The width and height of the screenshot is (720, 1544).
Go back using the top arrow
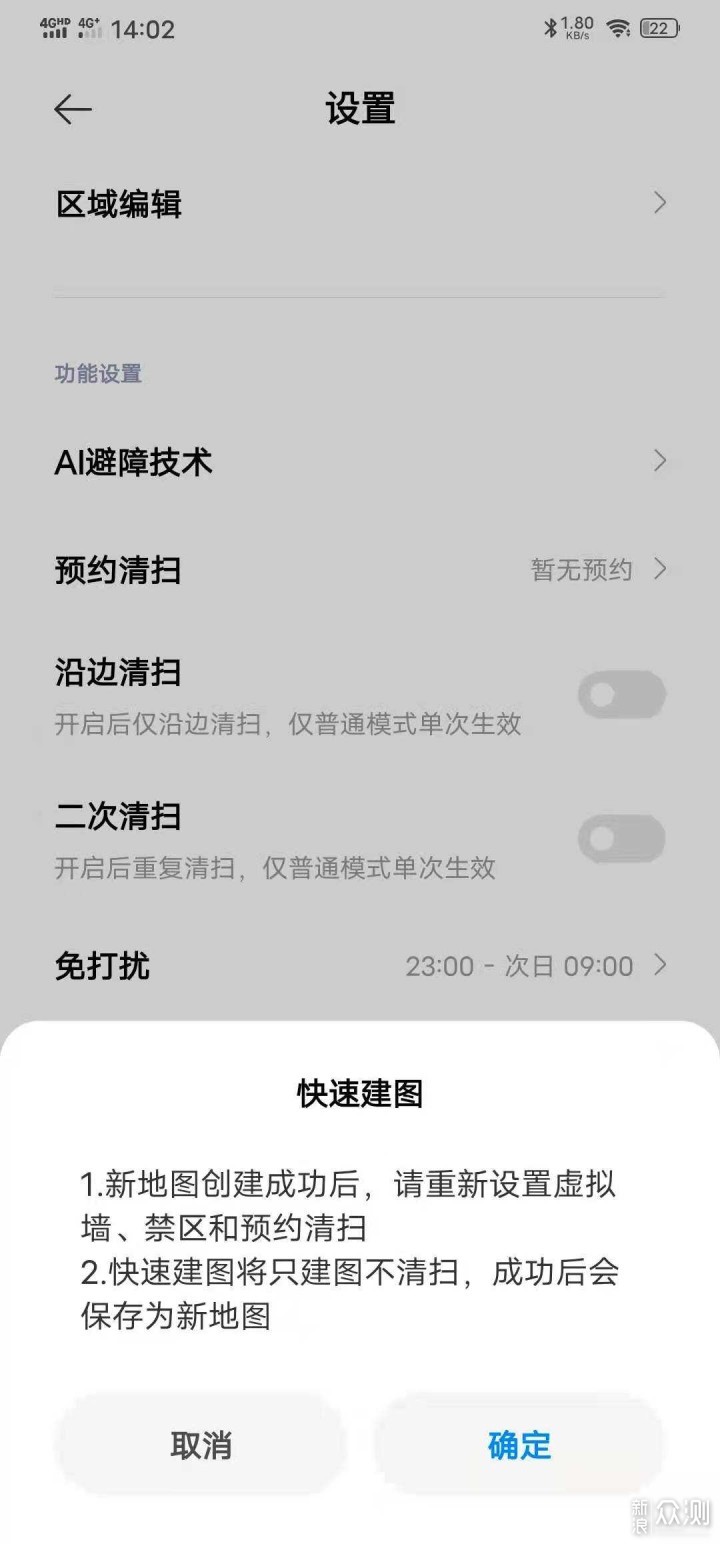point(73,109)
